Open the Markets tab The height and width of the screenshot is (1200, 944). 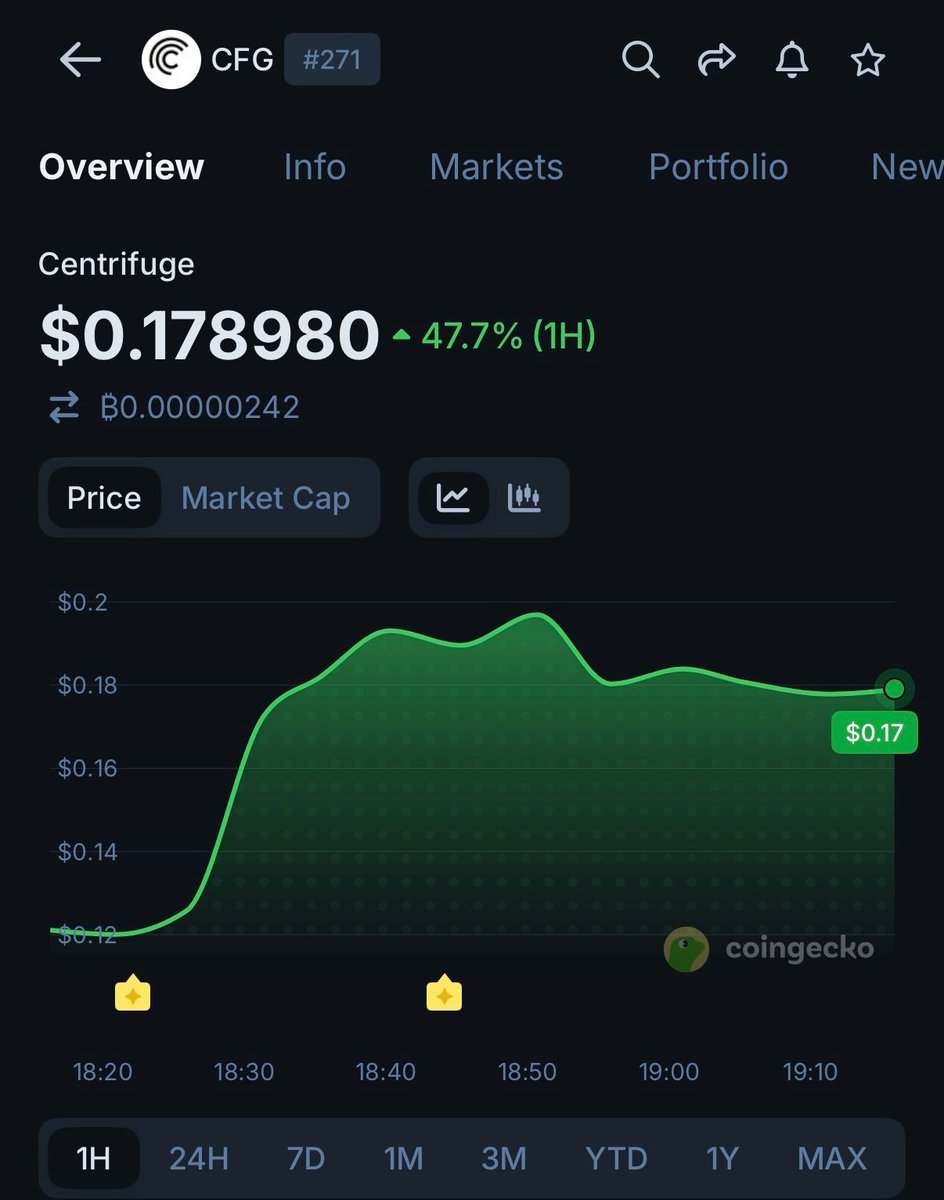496,167
